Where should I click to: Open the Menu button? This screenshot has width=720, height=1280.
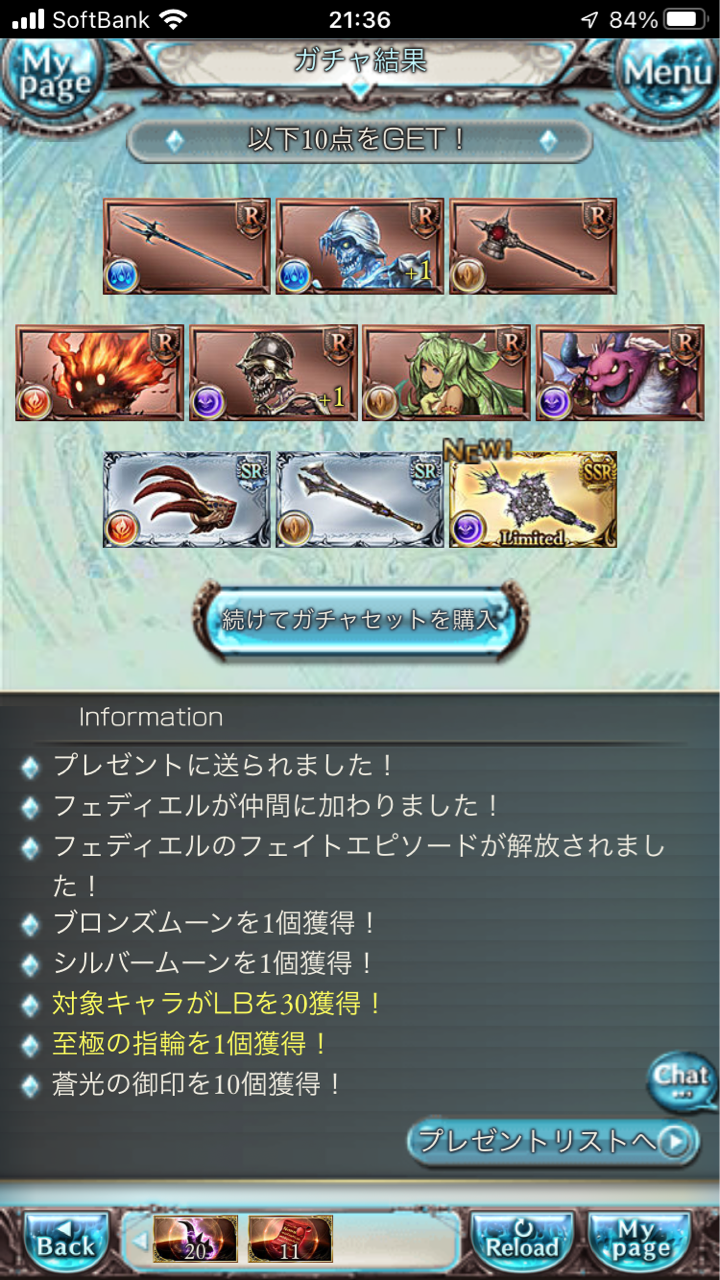point(668,72)
